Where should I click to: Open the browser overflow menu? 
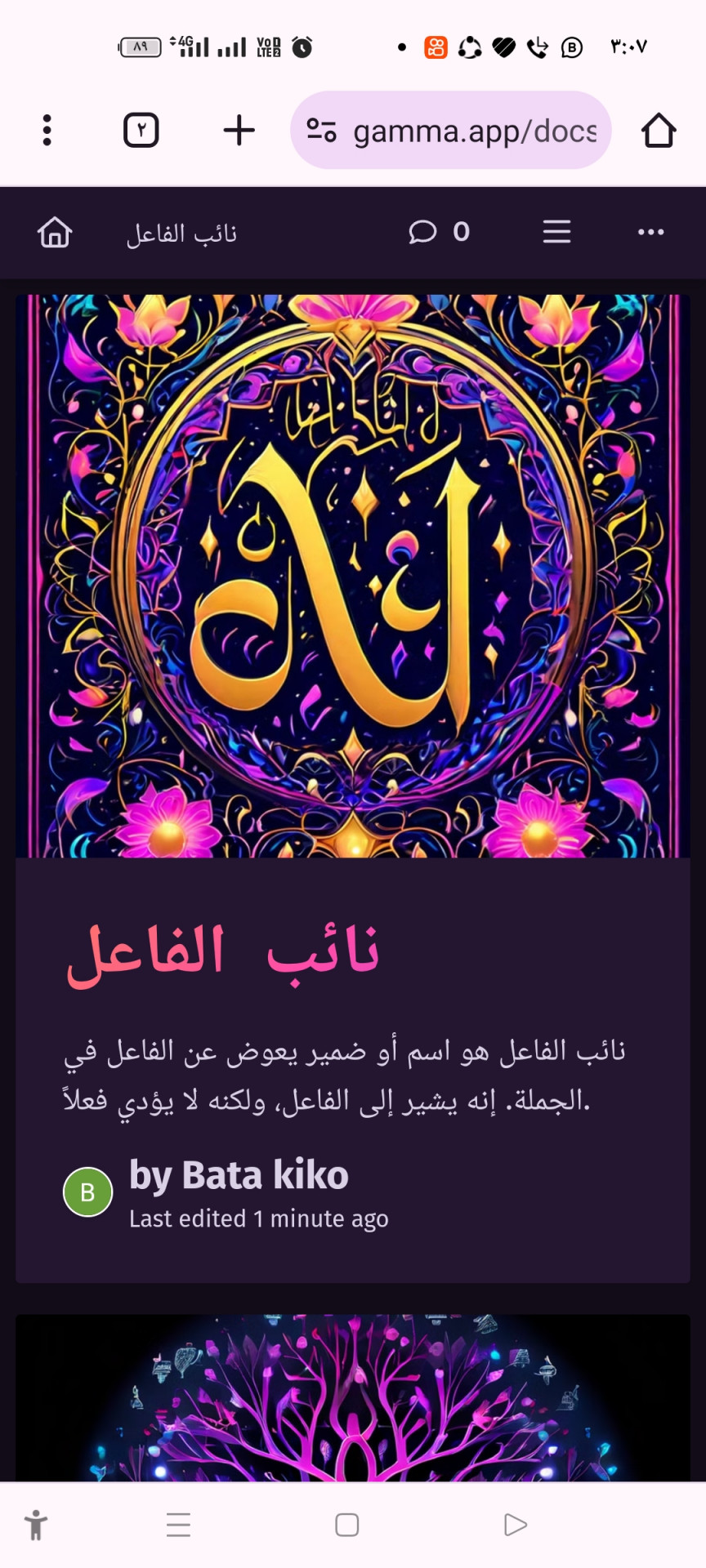point(47,131)
